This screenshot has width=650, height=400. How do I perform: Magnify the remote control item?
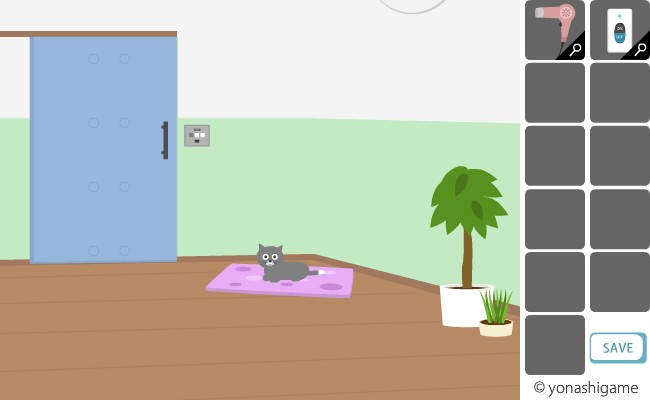click(x=640, y=49)
